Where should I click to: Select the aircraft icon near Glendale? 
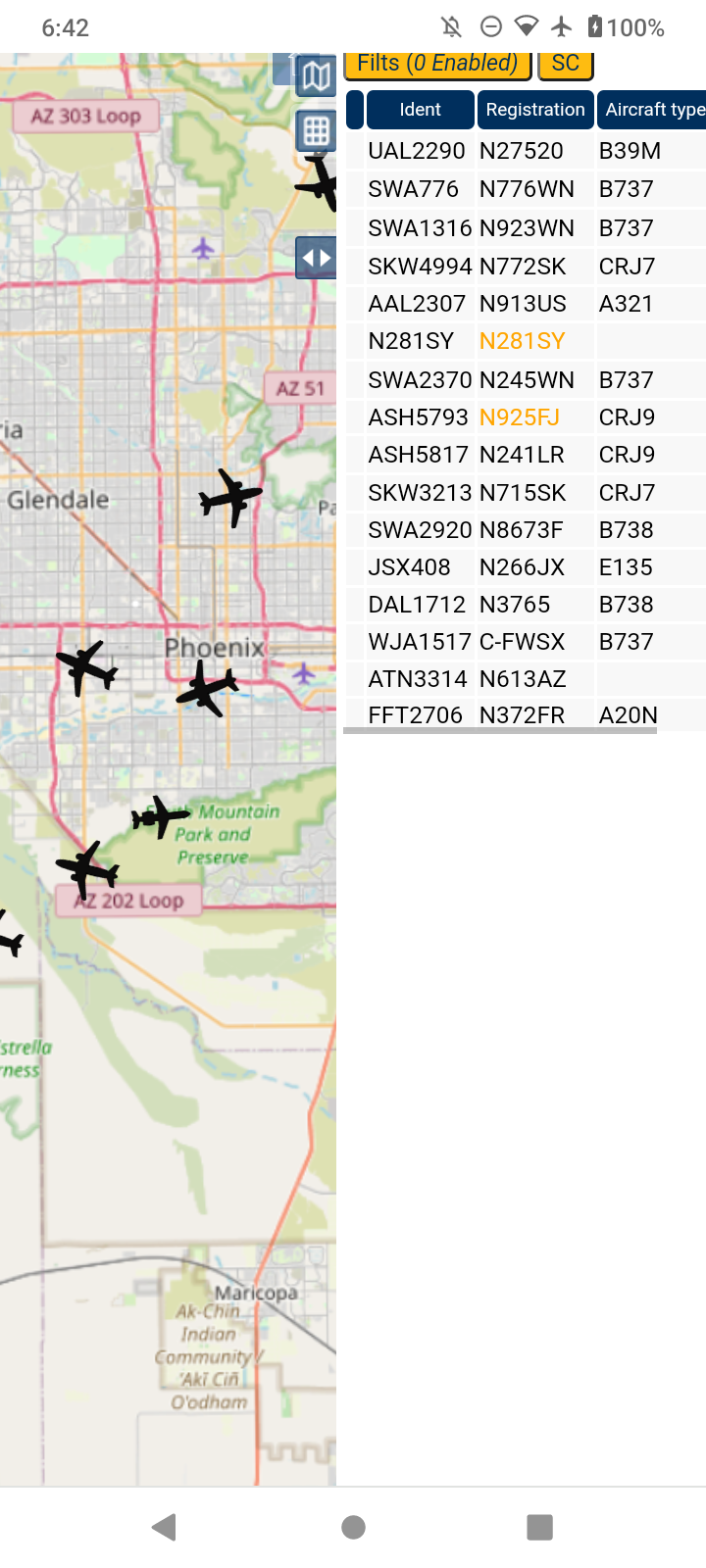point(231,498)
